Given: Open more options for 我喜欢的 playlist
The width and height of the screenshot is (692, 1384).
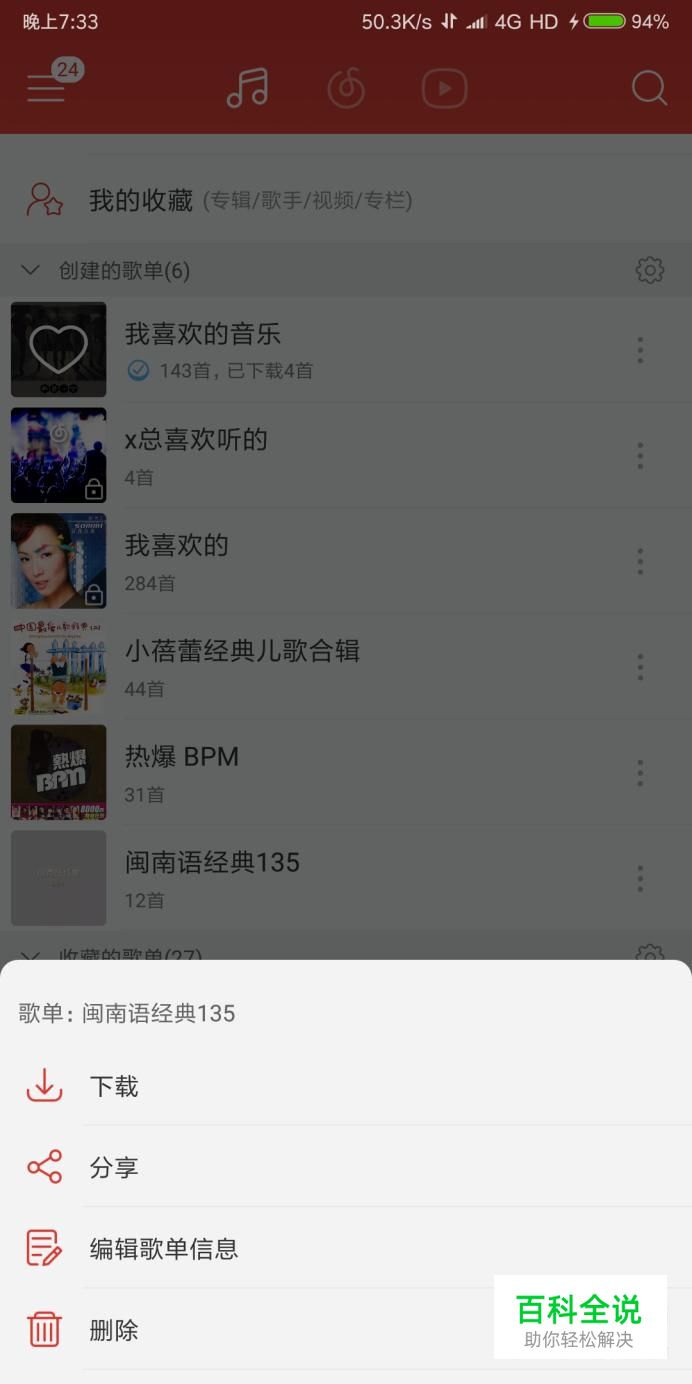Looking at the screenshot, I should click(x=640, y=561).
